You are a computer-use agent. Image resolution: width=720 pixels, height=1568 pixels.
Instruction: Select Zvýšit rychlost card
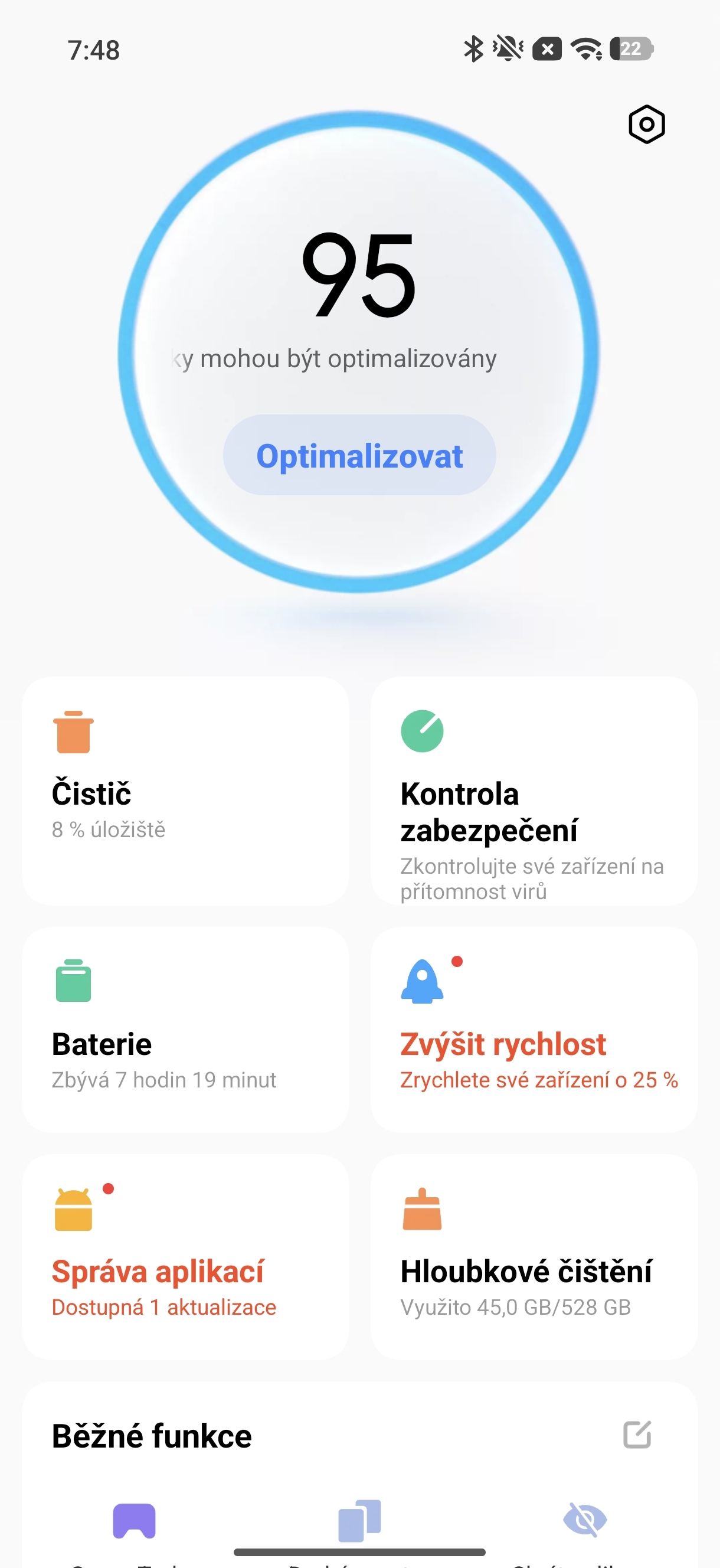[533, 1030]
